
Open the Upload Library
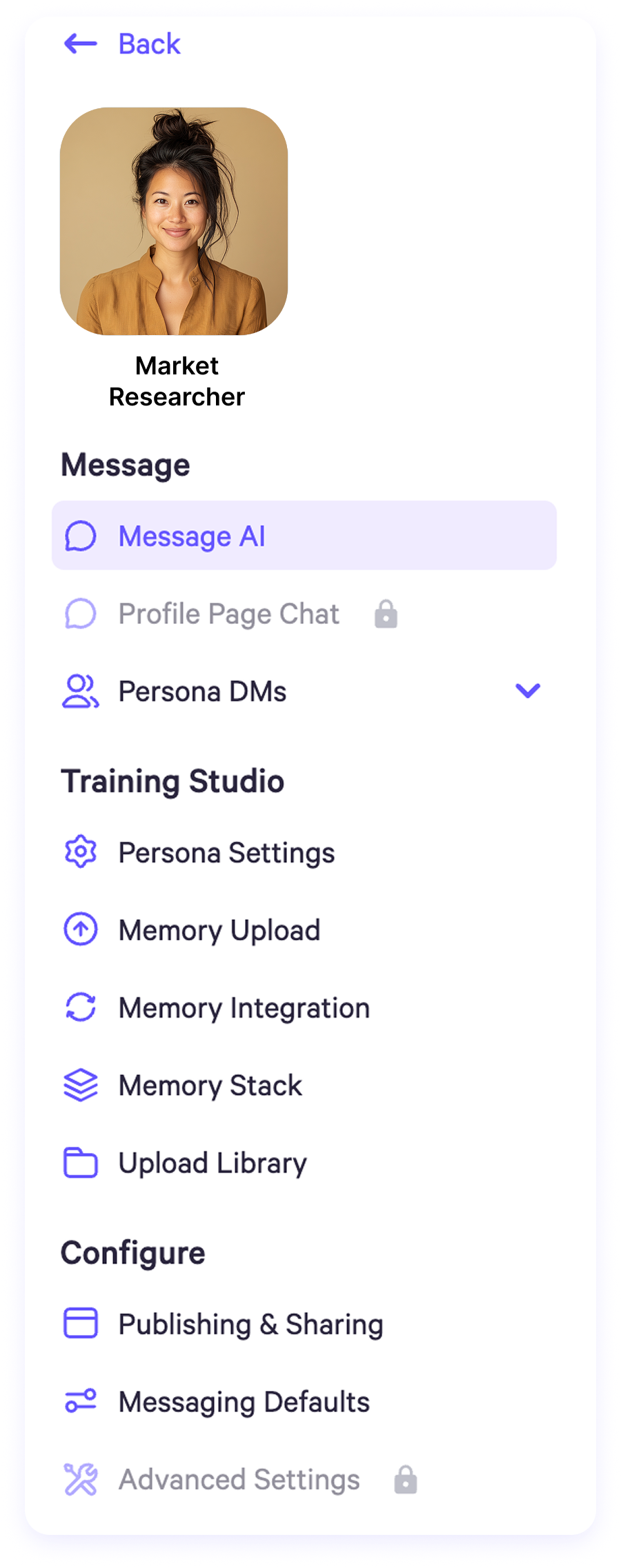212,1163
